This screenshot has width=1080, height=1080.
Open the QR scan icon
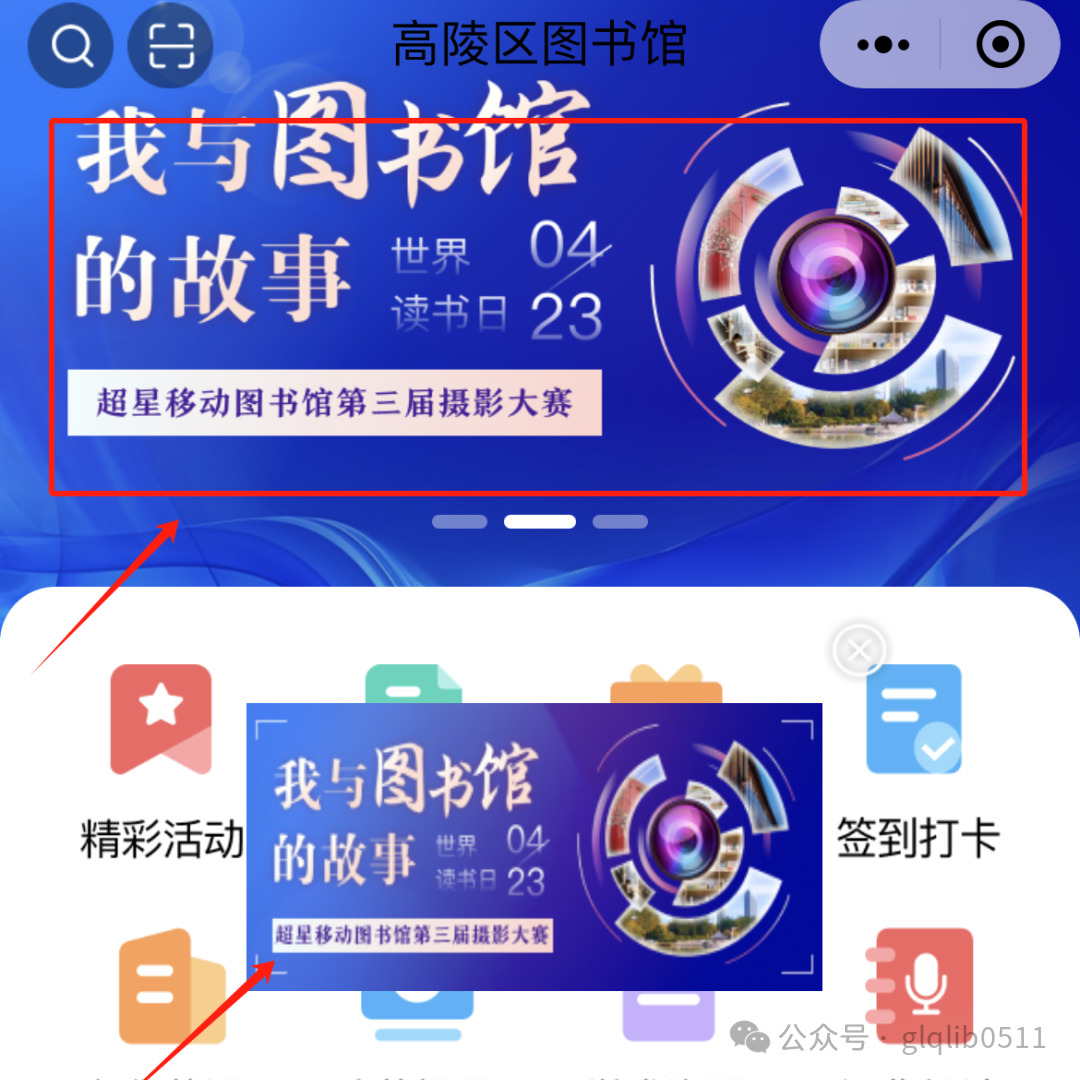click(170, 45)
